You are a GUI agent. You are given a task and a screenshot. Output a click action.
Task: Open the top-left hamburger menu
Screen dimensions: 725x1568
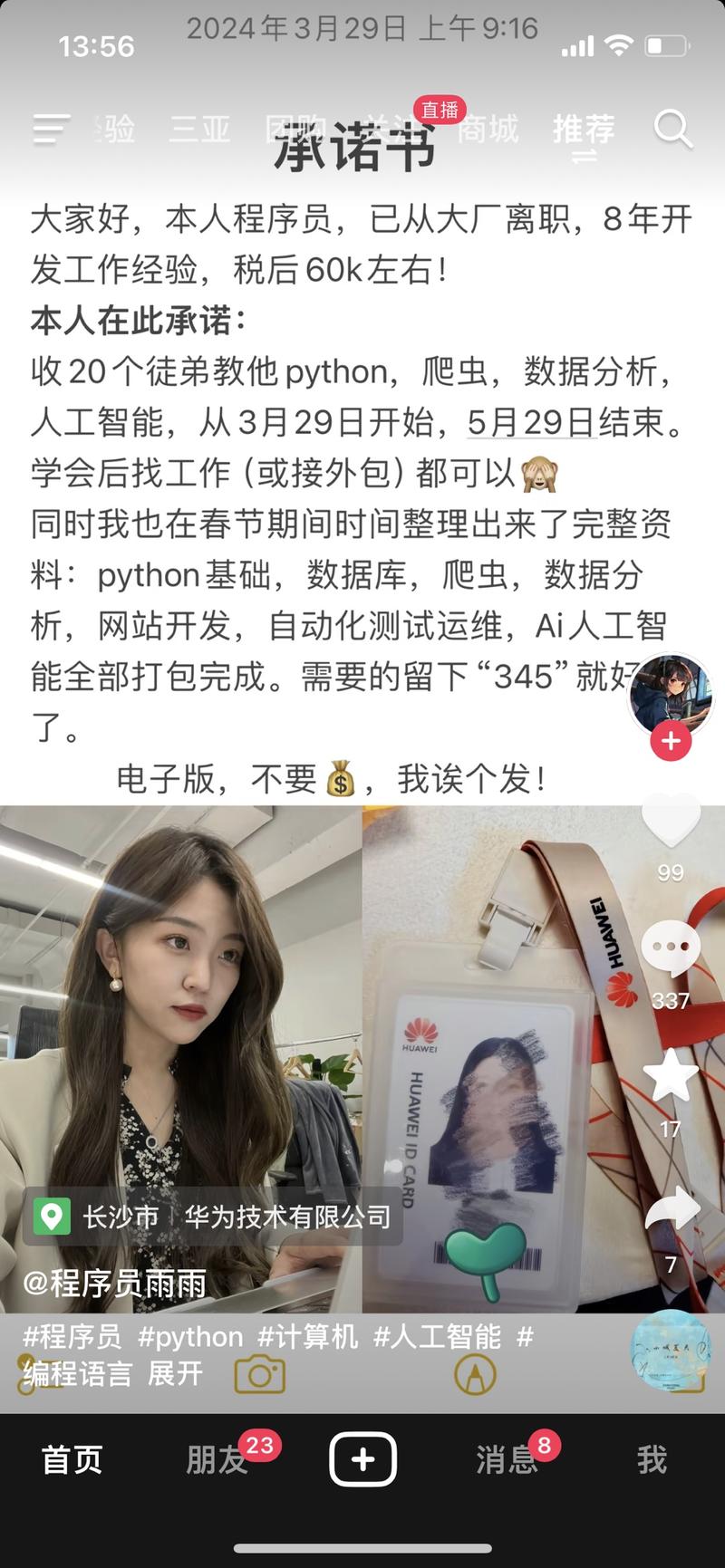point(52,130)
